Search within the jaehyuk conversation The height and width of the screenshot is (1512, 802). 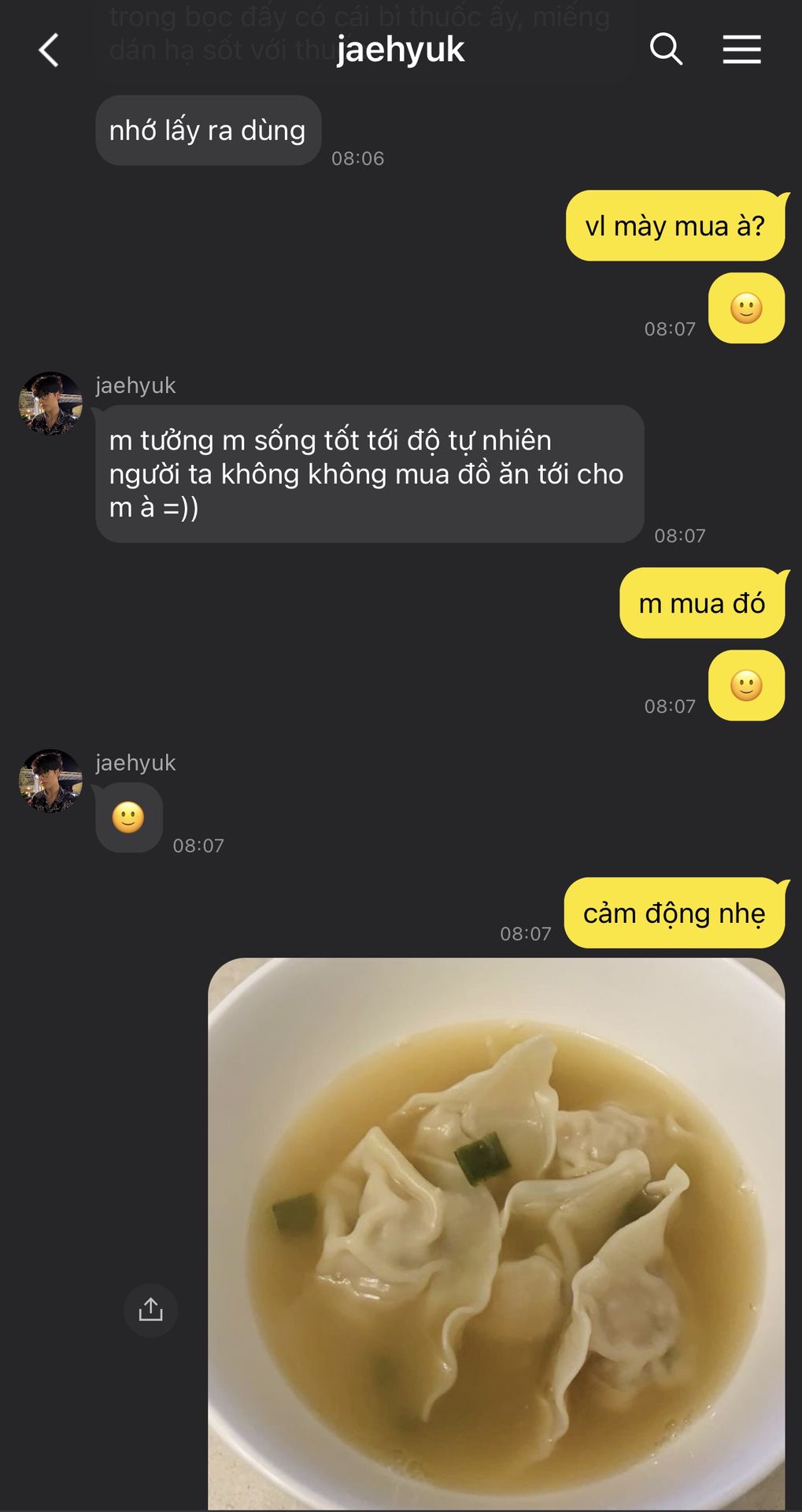point(665,50)
